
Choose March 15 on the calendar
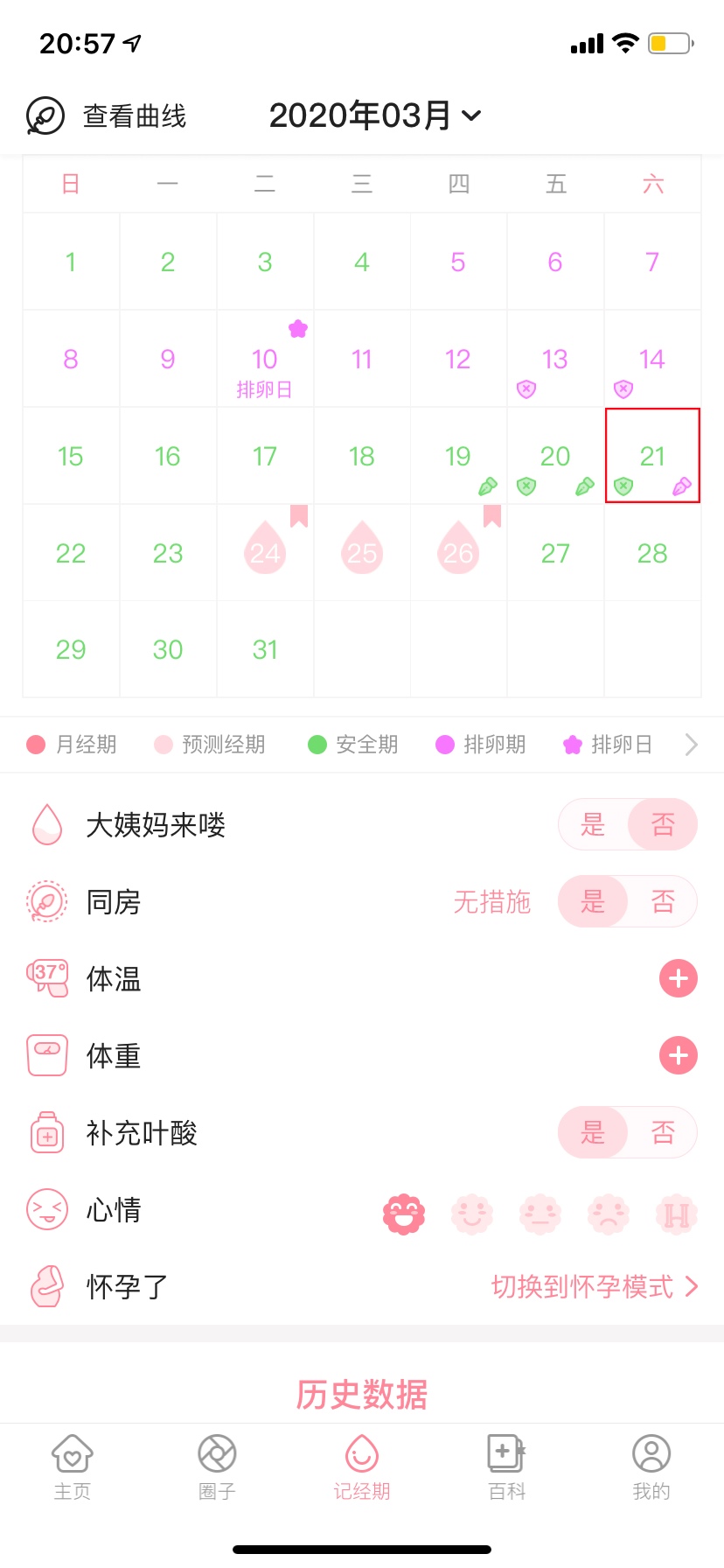tap(71, 456)
